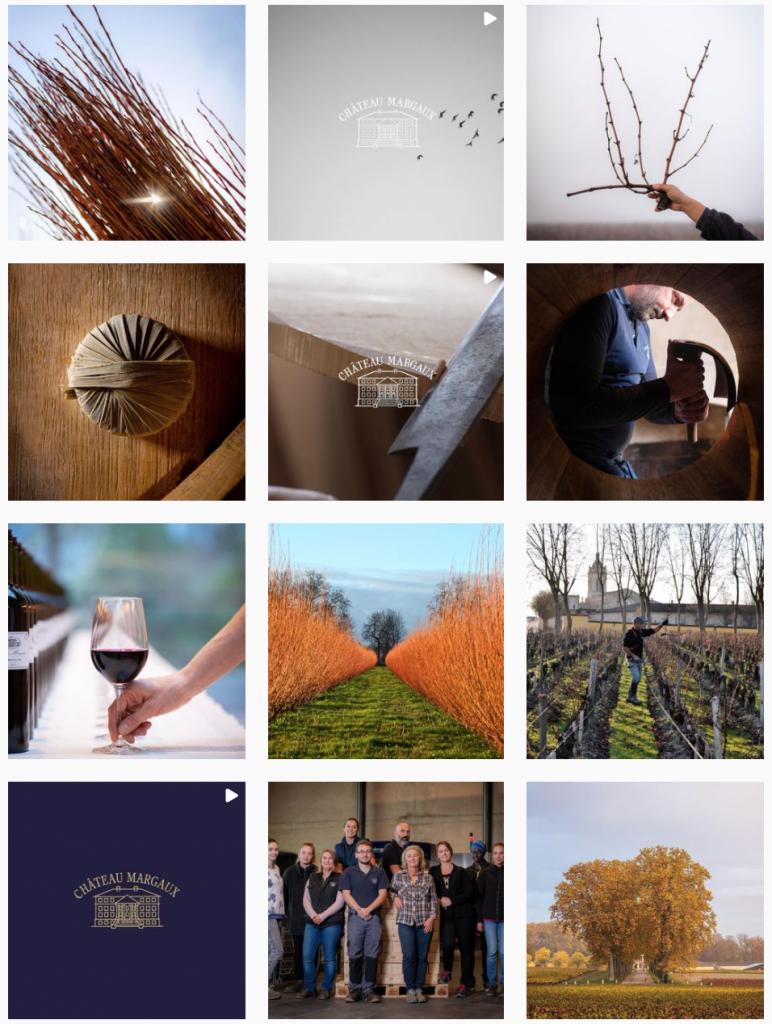The width and height of the screenshot is (772, 1024).
Task: Open the red wine glass post
Action: click(x=126, y=640)
